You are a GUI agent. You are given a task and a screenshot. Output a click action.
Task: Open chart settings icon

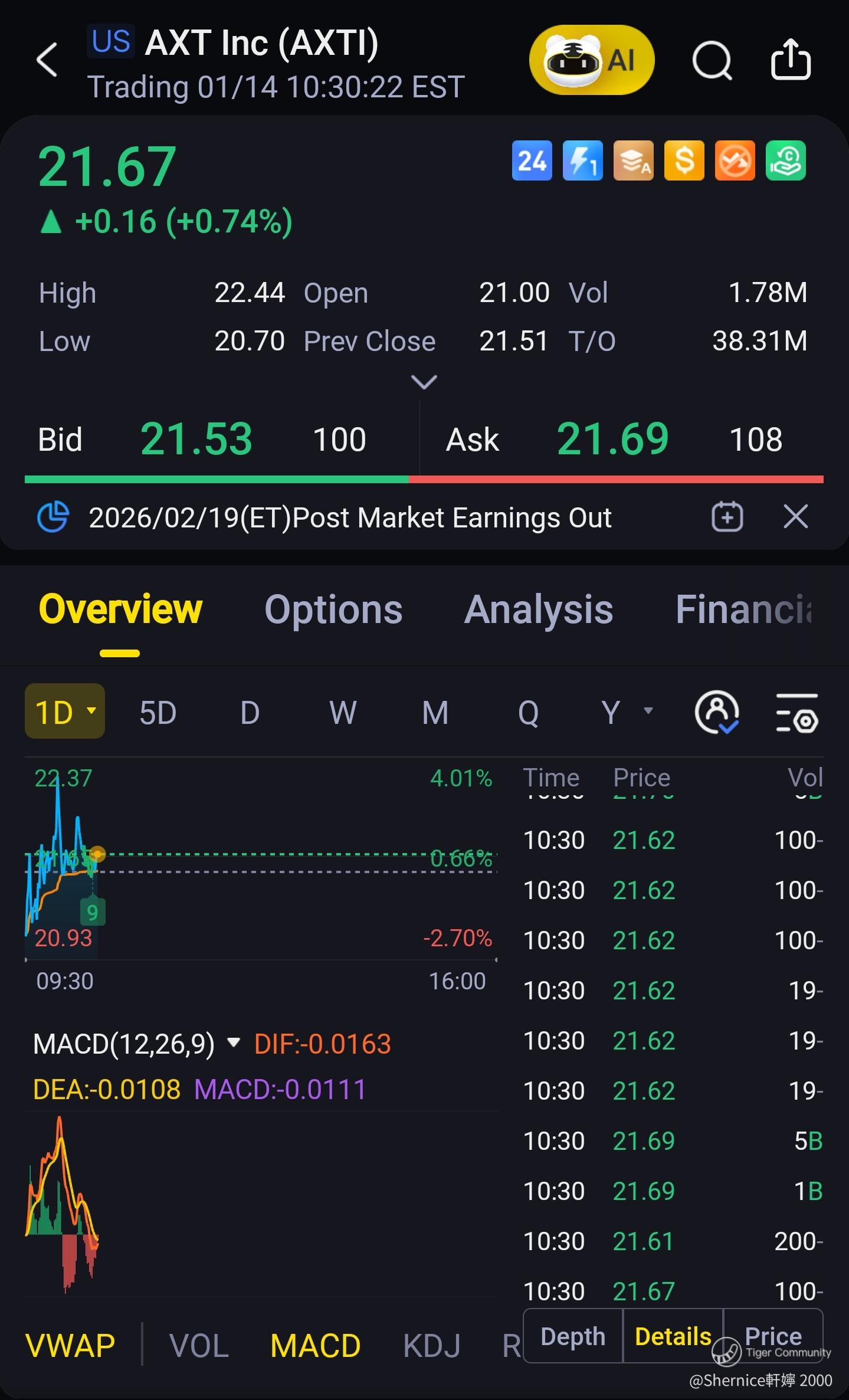[797, 713]
